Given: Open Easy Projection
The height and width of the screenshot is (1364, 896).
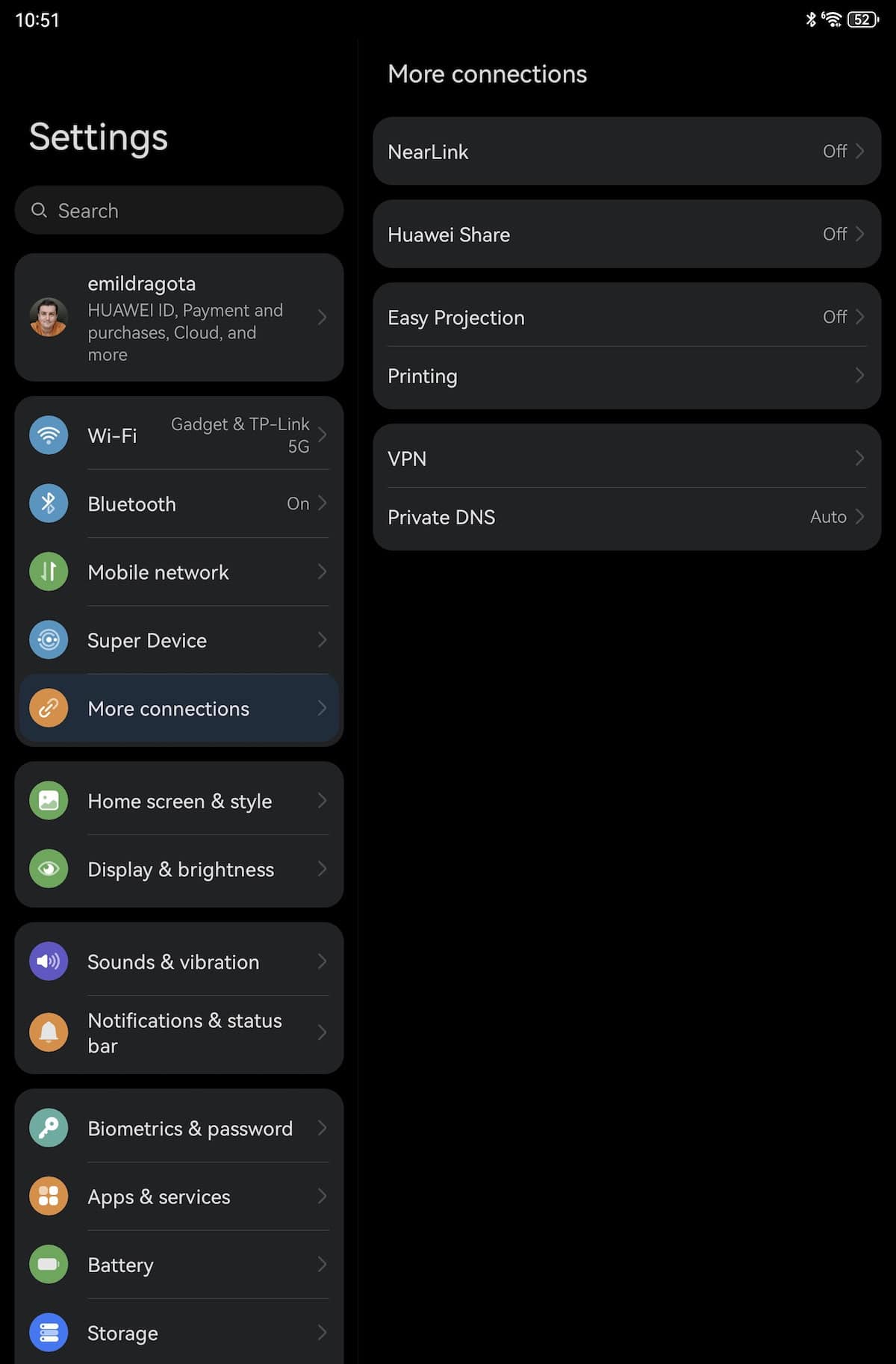Looking at the screenshot, I should tap(626, 317).
